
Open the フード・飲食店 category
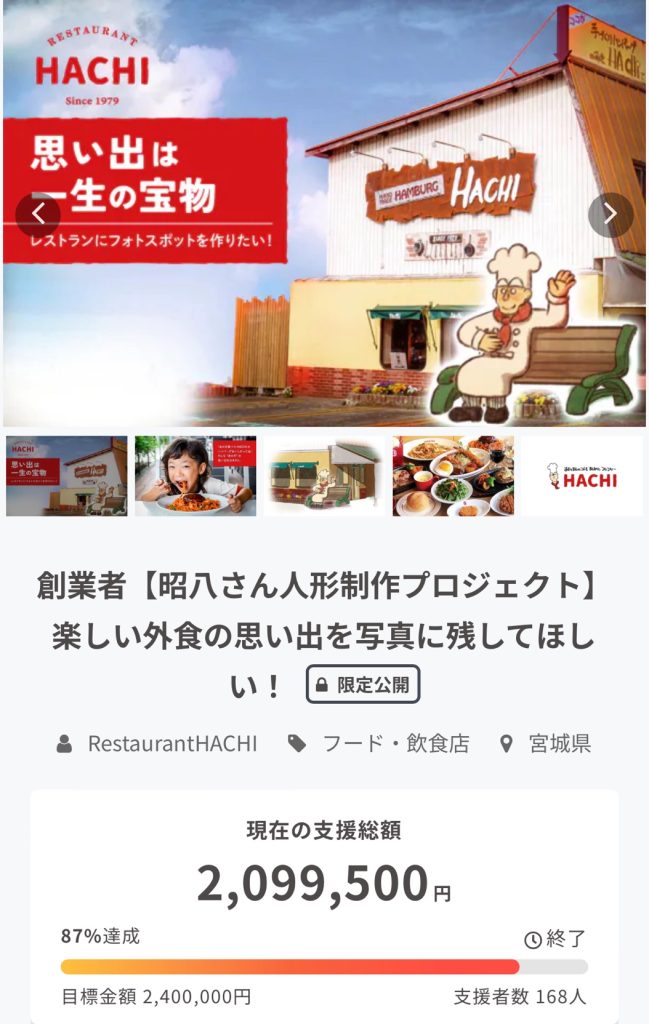[x=394, y=743]
